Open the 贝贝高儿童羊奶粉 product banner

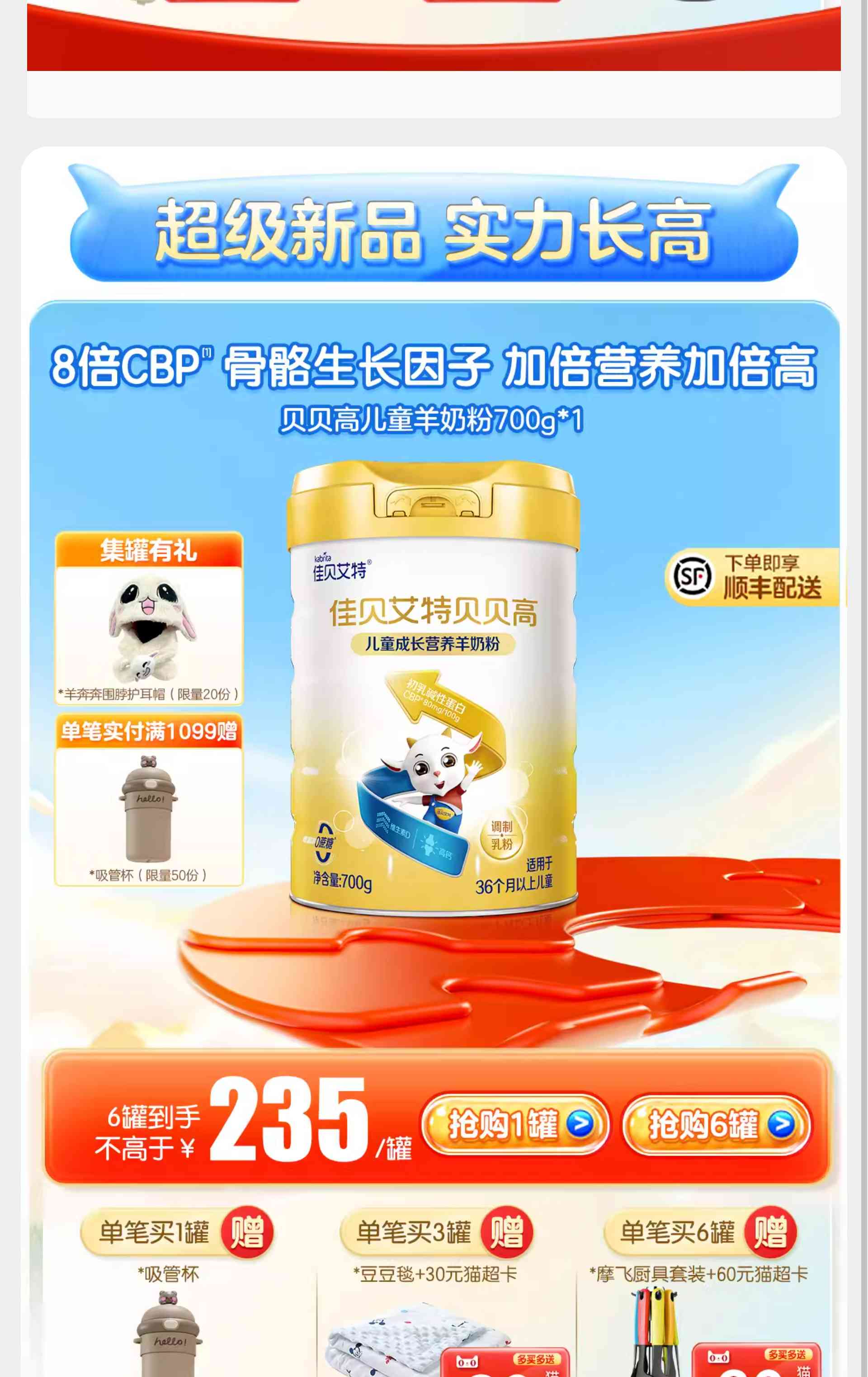click(433, 686)
